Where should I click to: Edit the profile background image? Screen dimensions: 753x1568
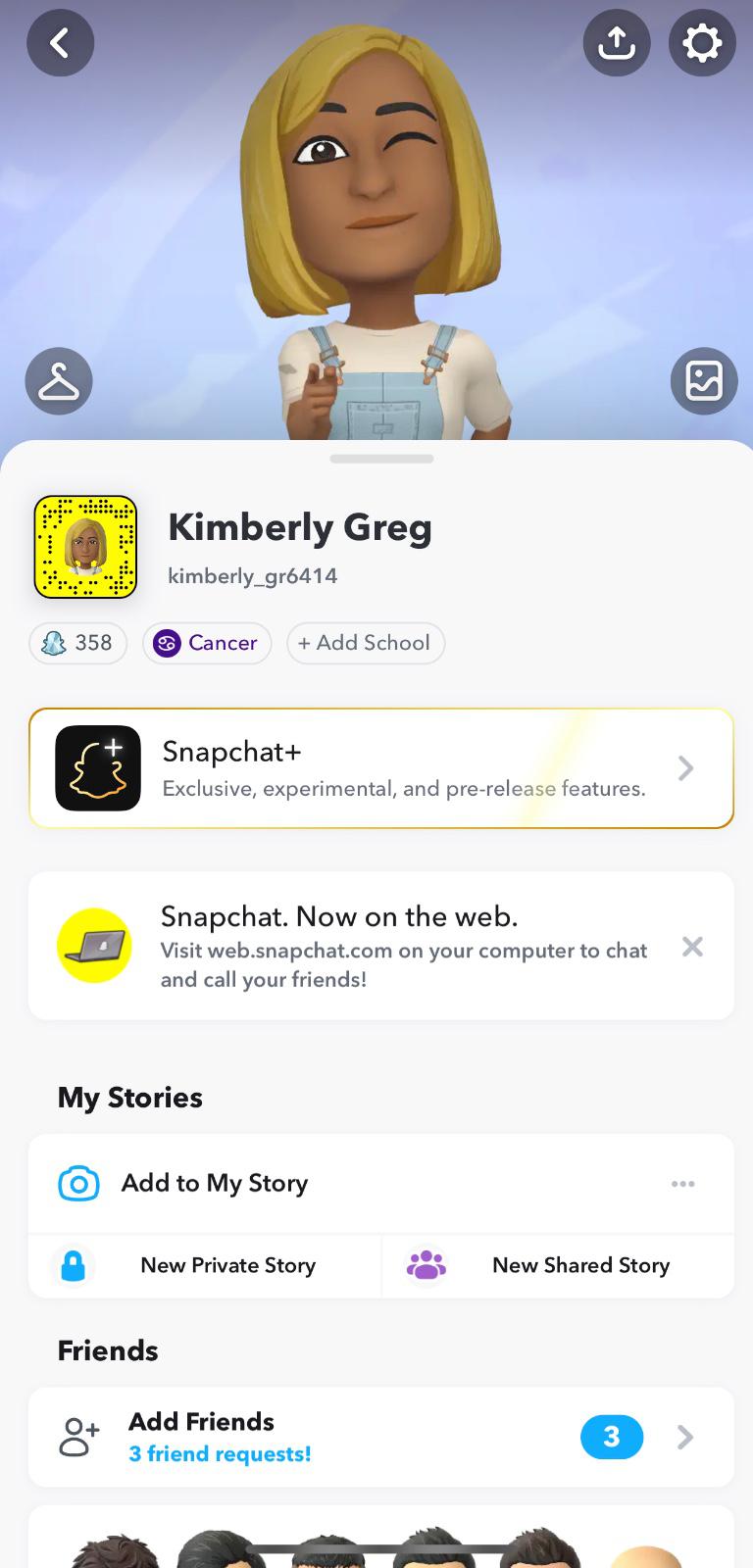[703, 381]
